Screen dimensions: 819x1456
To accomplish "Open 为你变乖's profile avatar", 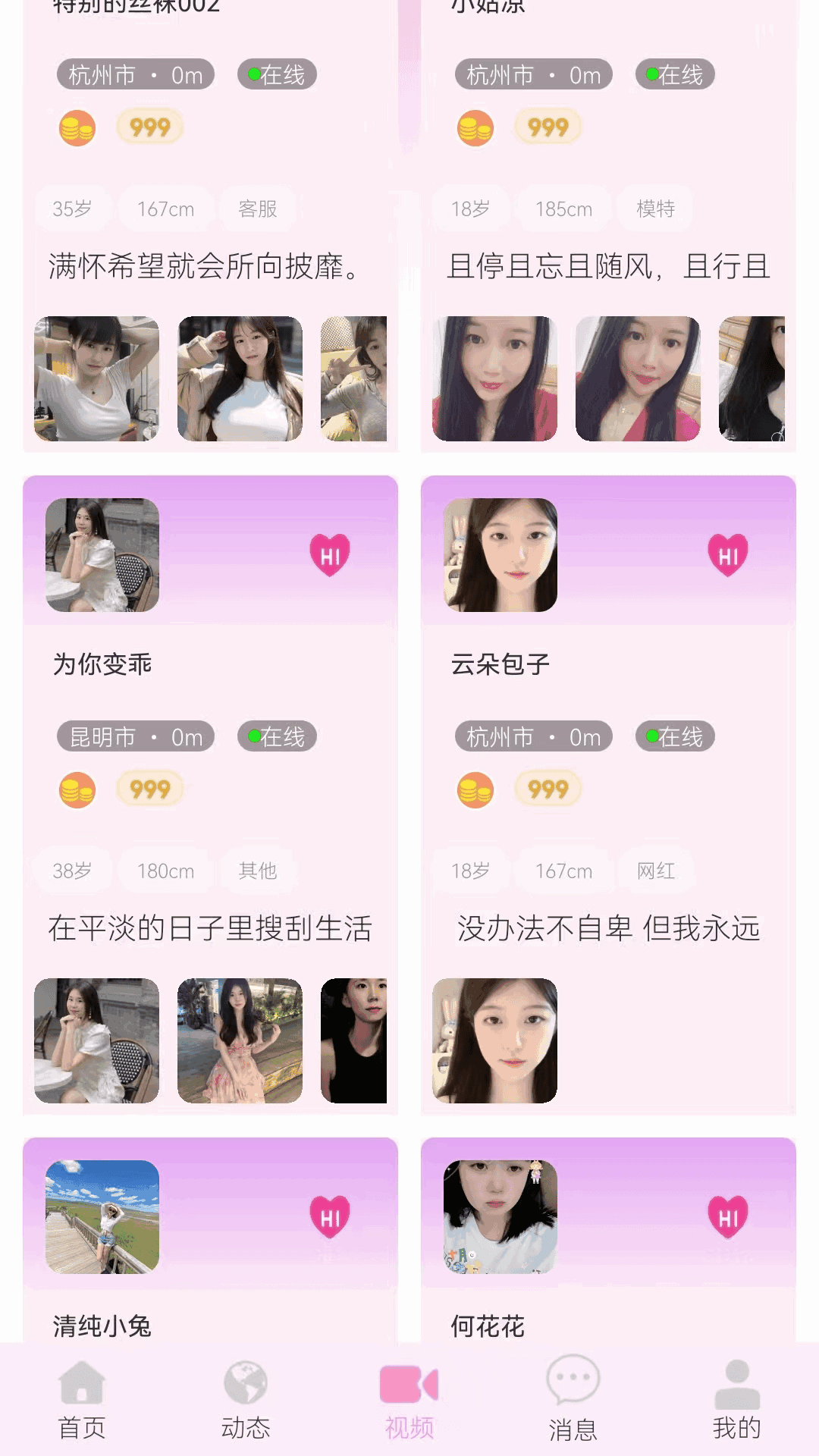I will point(102,555).
